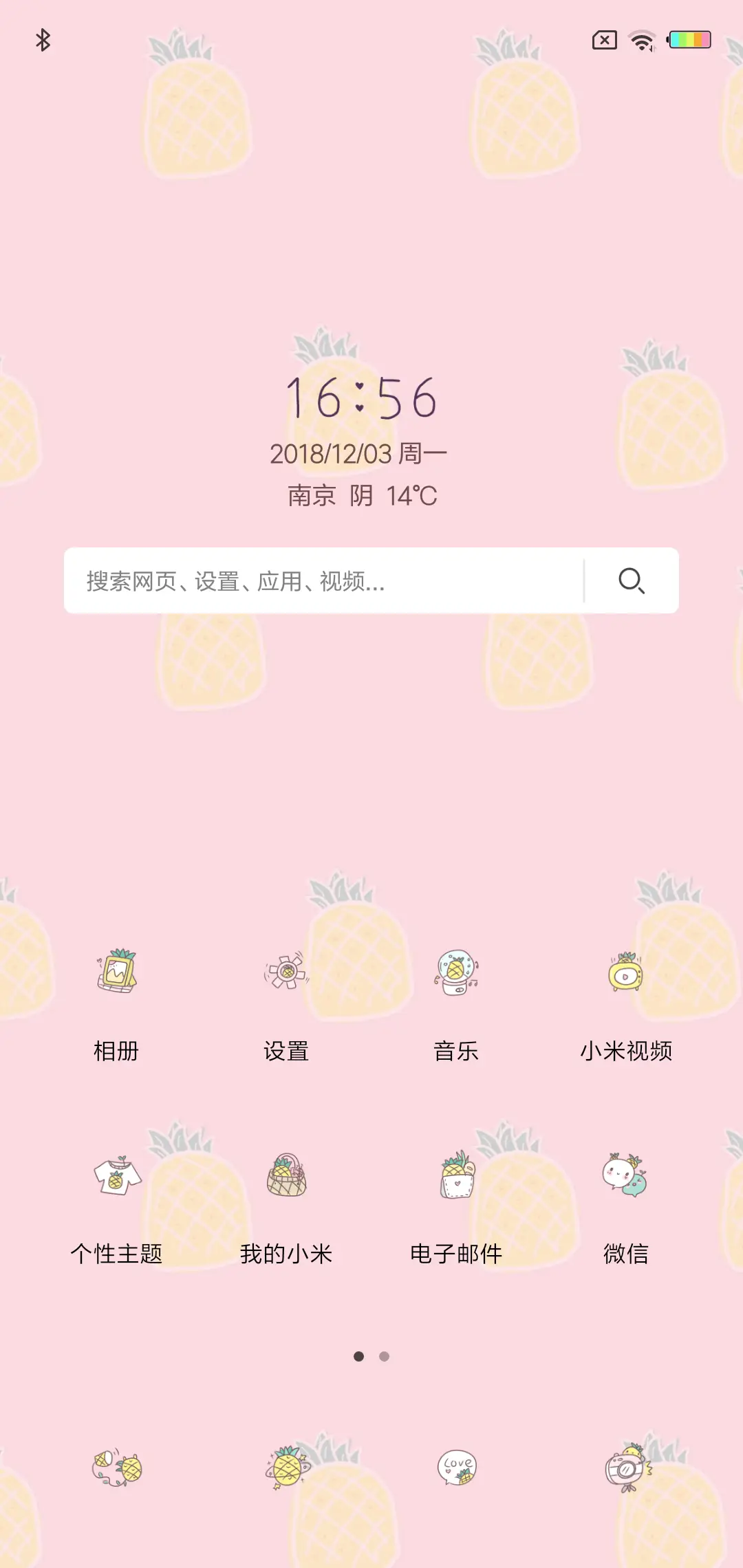Tap inside the search input field
Screen dimensions: 743x1568
pyautogui.click(x=310, y=581)
